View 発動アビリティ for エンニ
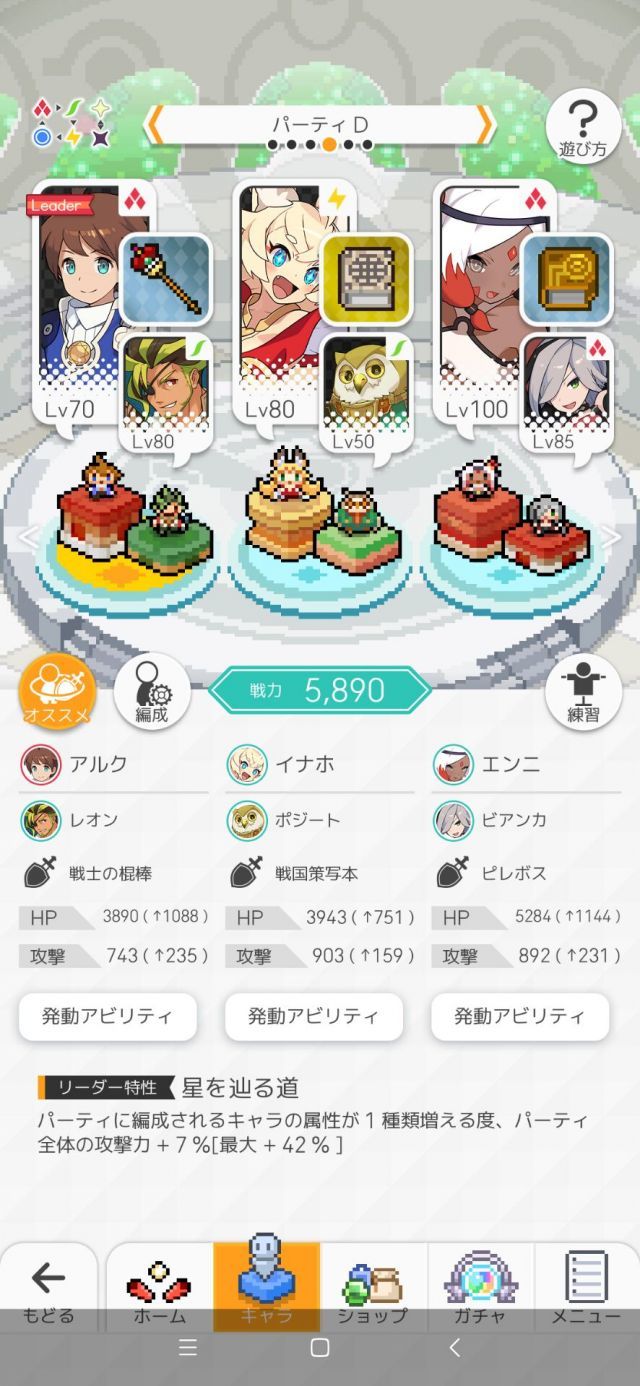Screen dimensions: 640x1386 click(520, 1017)
